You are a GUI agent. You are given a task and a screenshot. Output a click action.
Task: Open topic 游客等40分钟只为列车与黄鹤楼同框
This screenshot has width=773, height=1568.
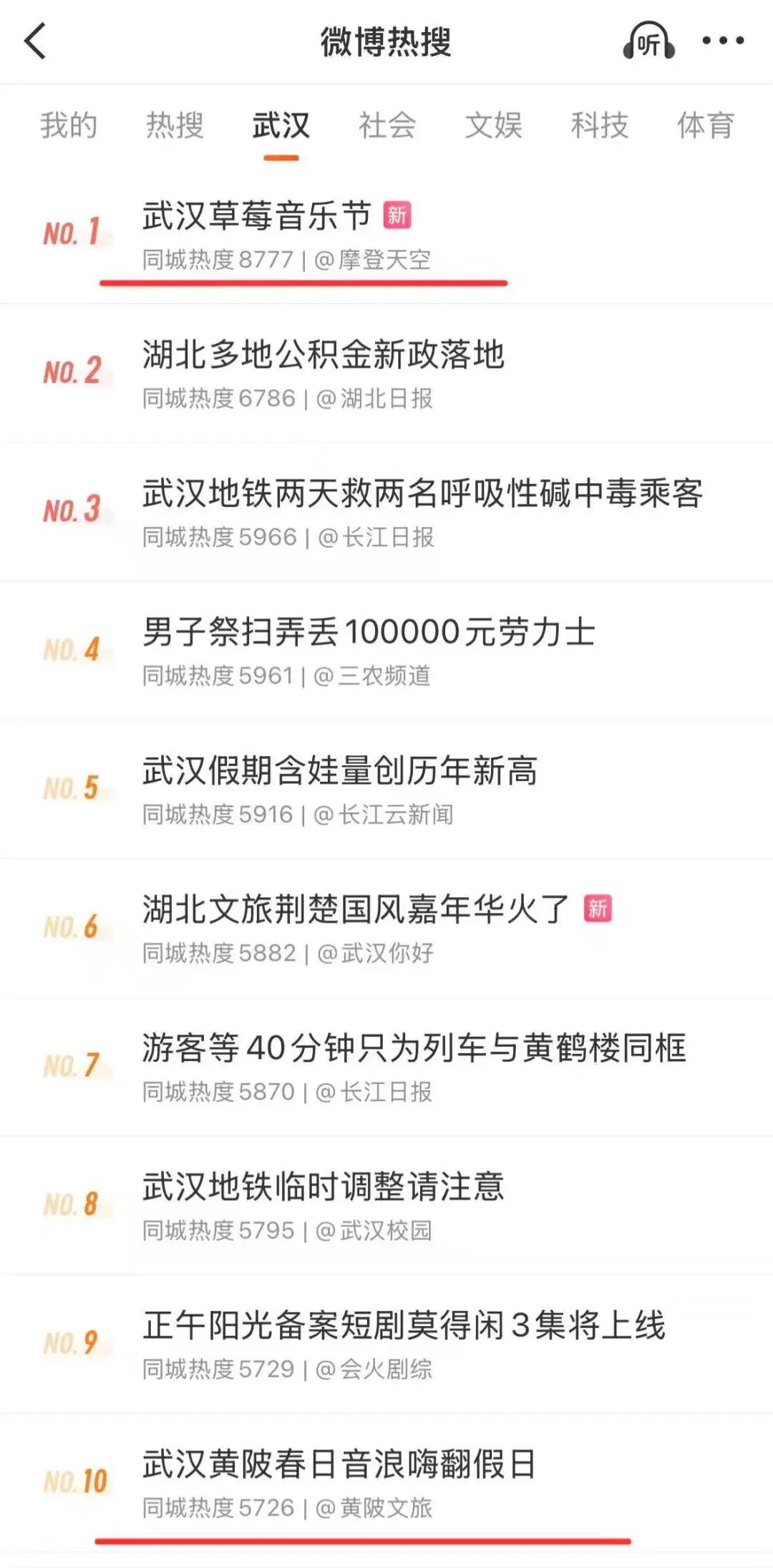click(414, 1049)
